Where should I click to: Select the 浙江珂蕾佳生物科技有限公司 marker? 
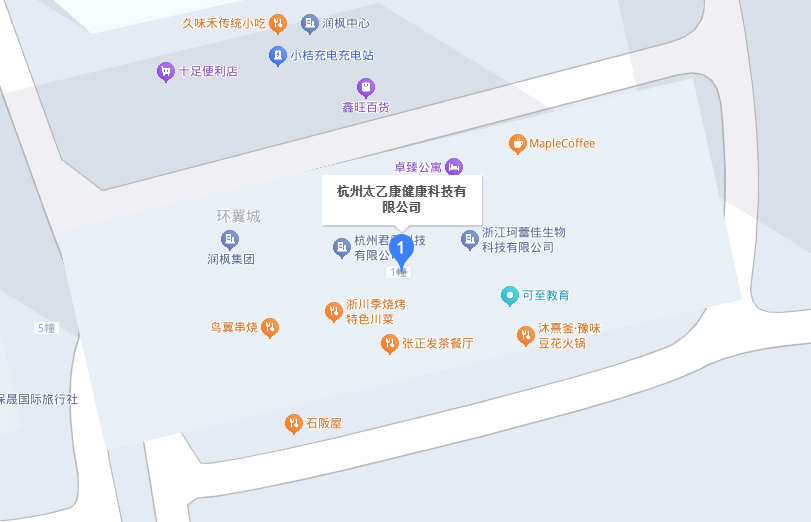(x=470, y=240)
